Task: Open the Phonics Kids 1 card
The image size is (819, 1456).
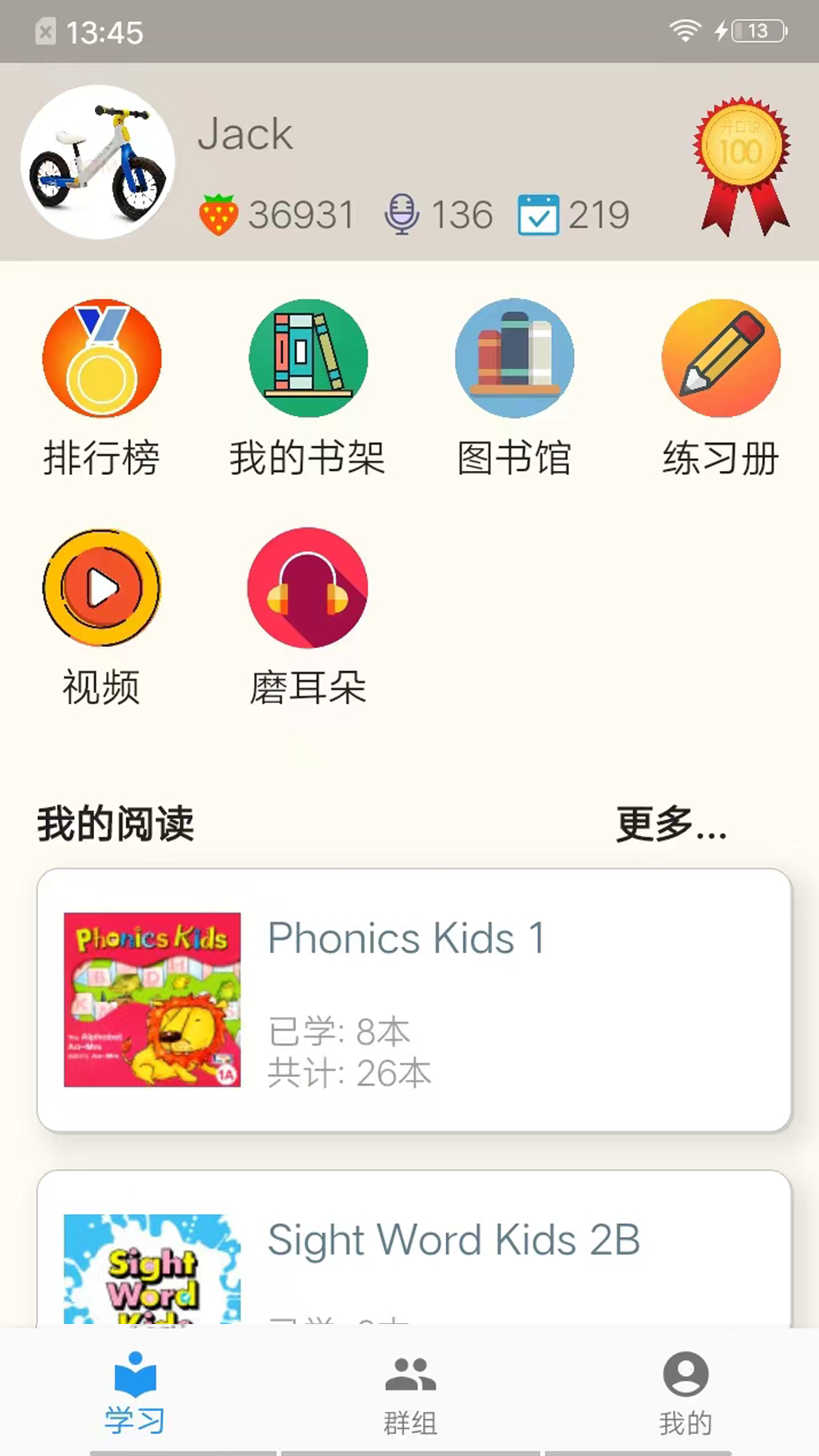Action: pyautogui.click(x=414, y=1000)
